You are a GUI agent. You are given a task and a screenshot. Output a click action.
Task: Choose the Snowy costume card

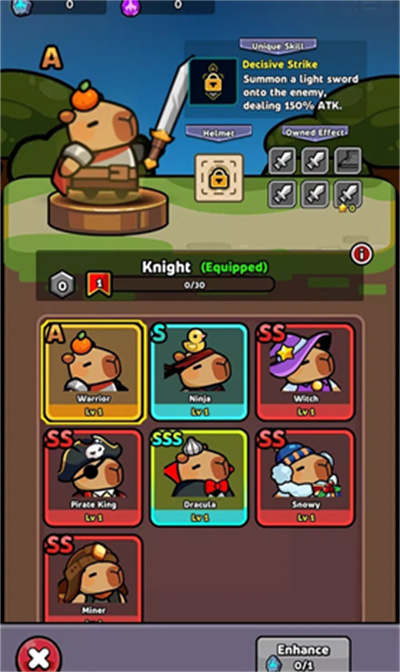(x=305, y=477)
